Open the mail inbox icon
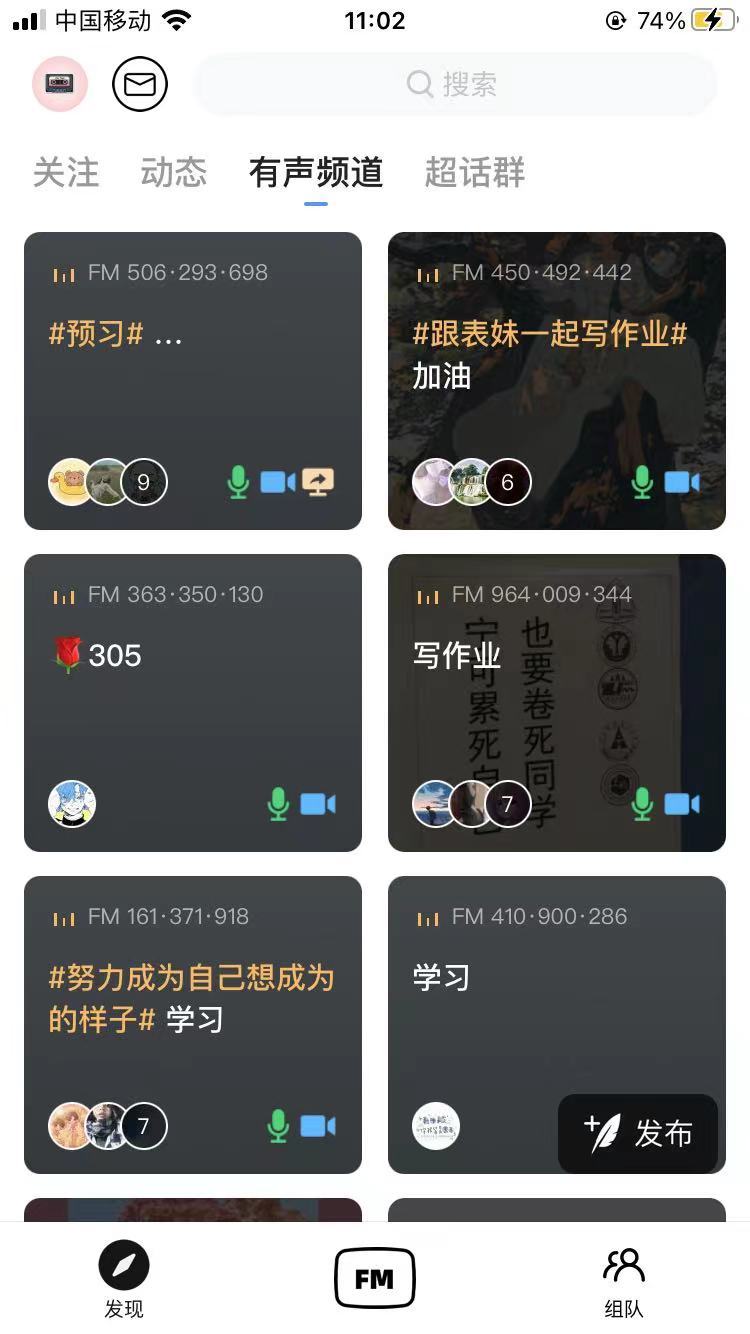Image resolution: width=750 pixels, height=1334 pixels. 140,84
